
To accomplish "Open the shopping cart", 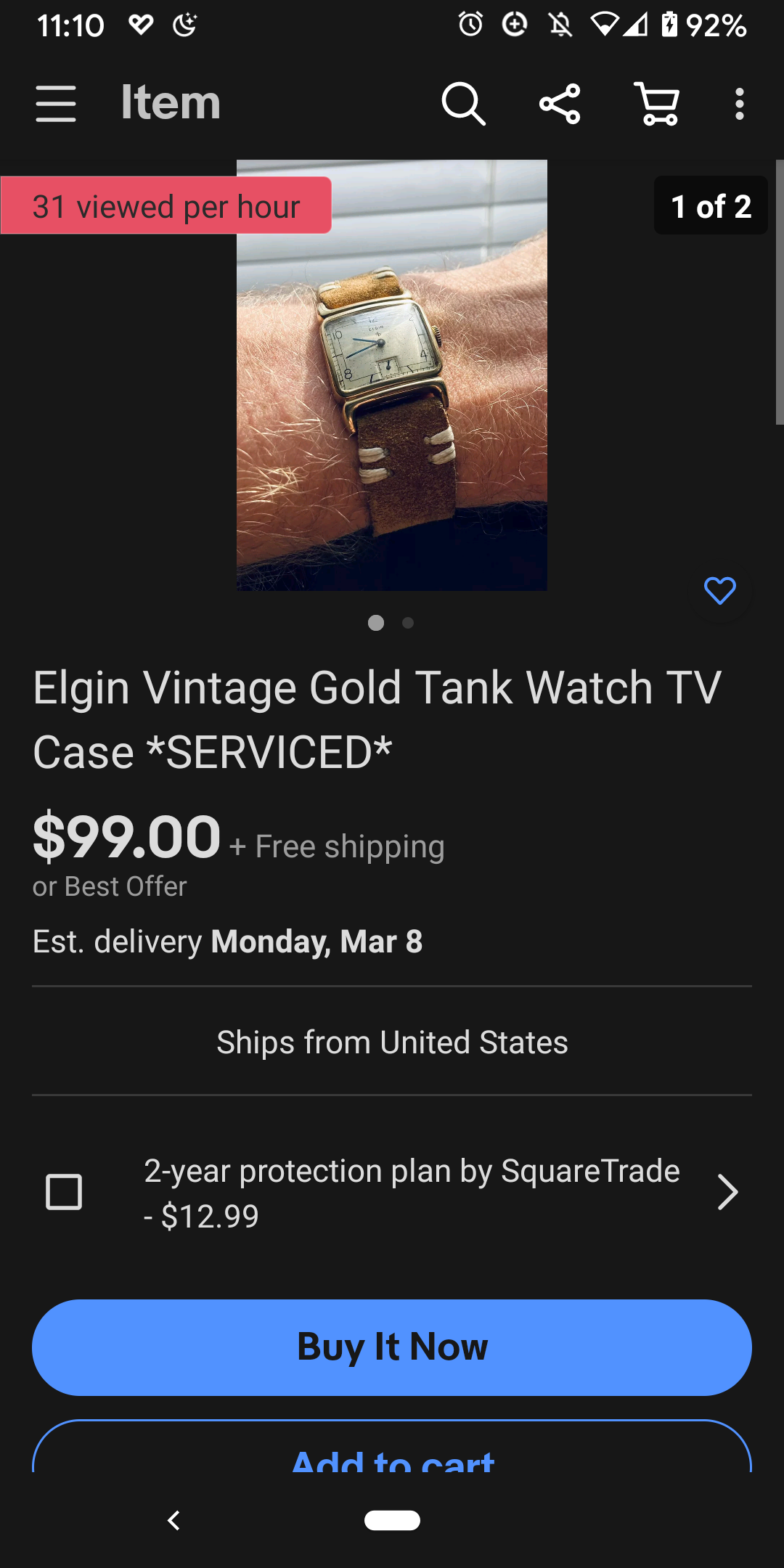I will point(657,104).
